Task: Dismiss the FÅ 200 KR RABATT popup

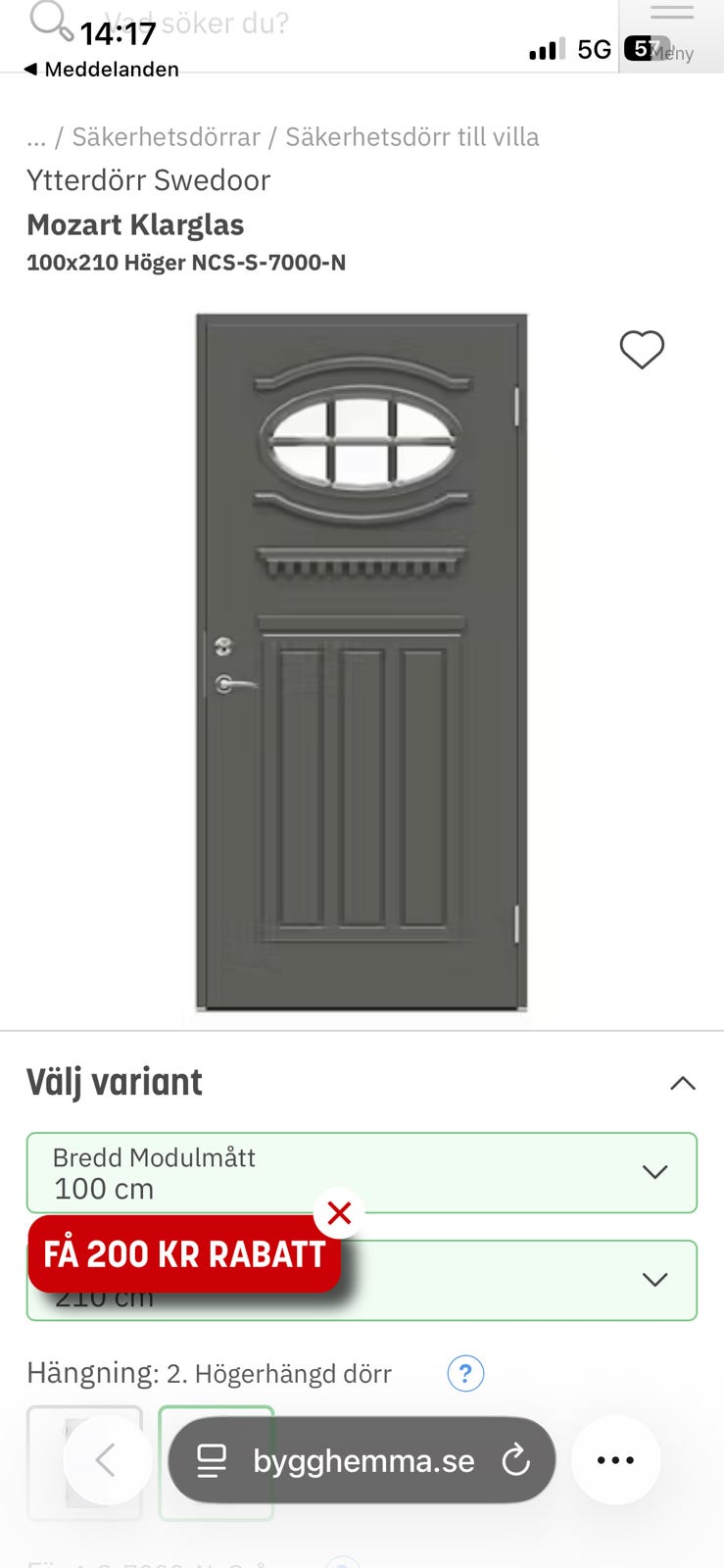Action: [x=339, y=1213]
